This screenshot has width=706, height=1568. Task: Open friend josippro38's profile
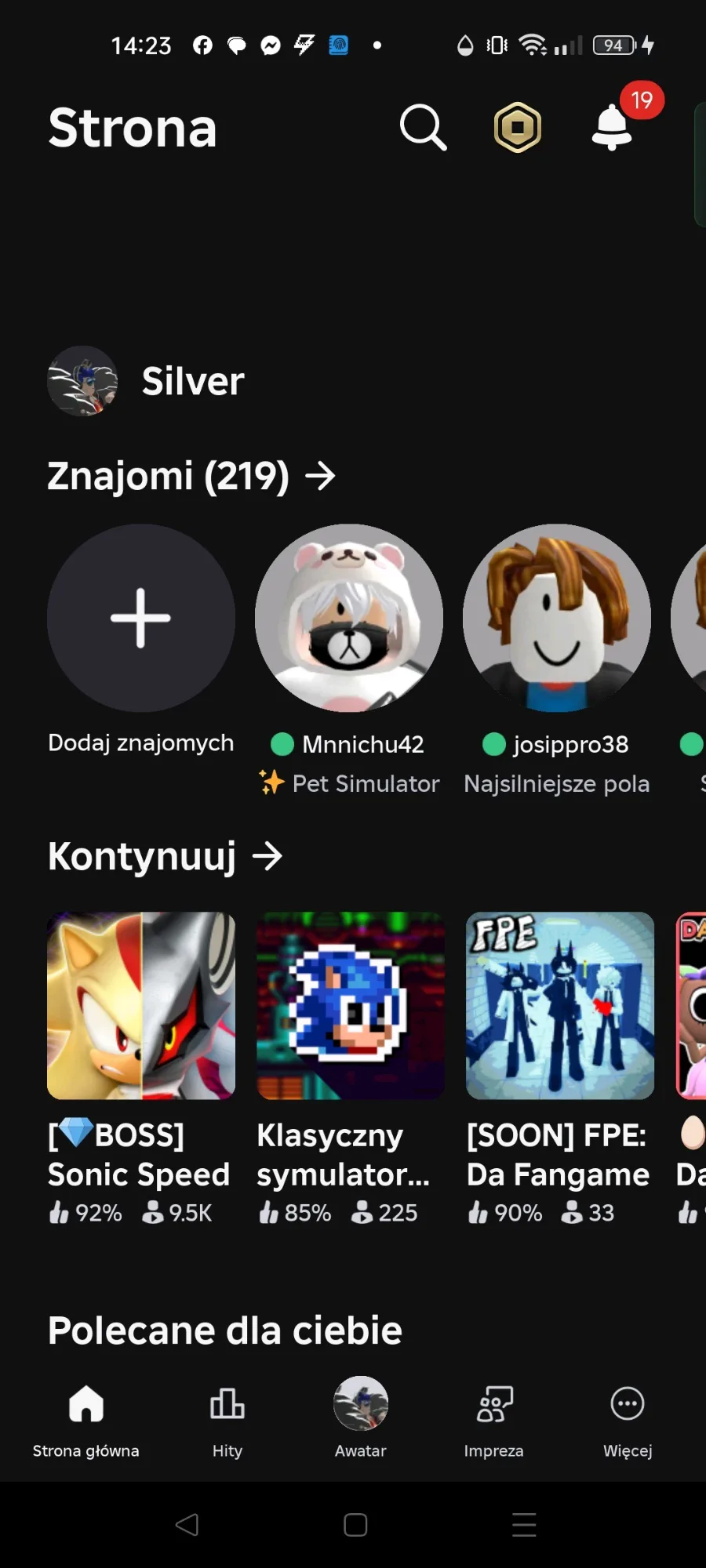tap(557, 618)
